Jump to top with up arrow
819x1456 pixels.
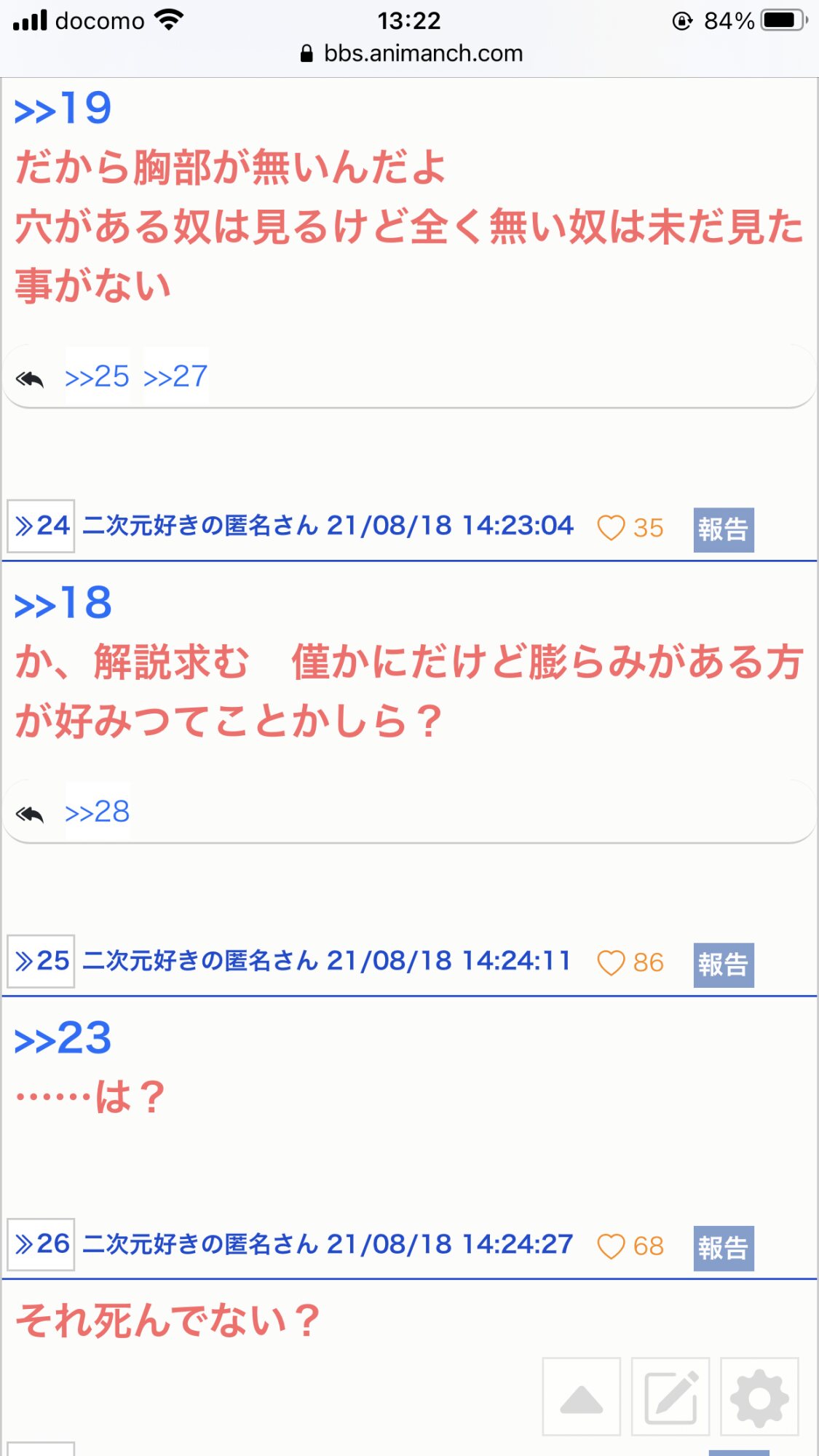pyautogui.click(x=581, y=1396)
